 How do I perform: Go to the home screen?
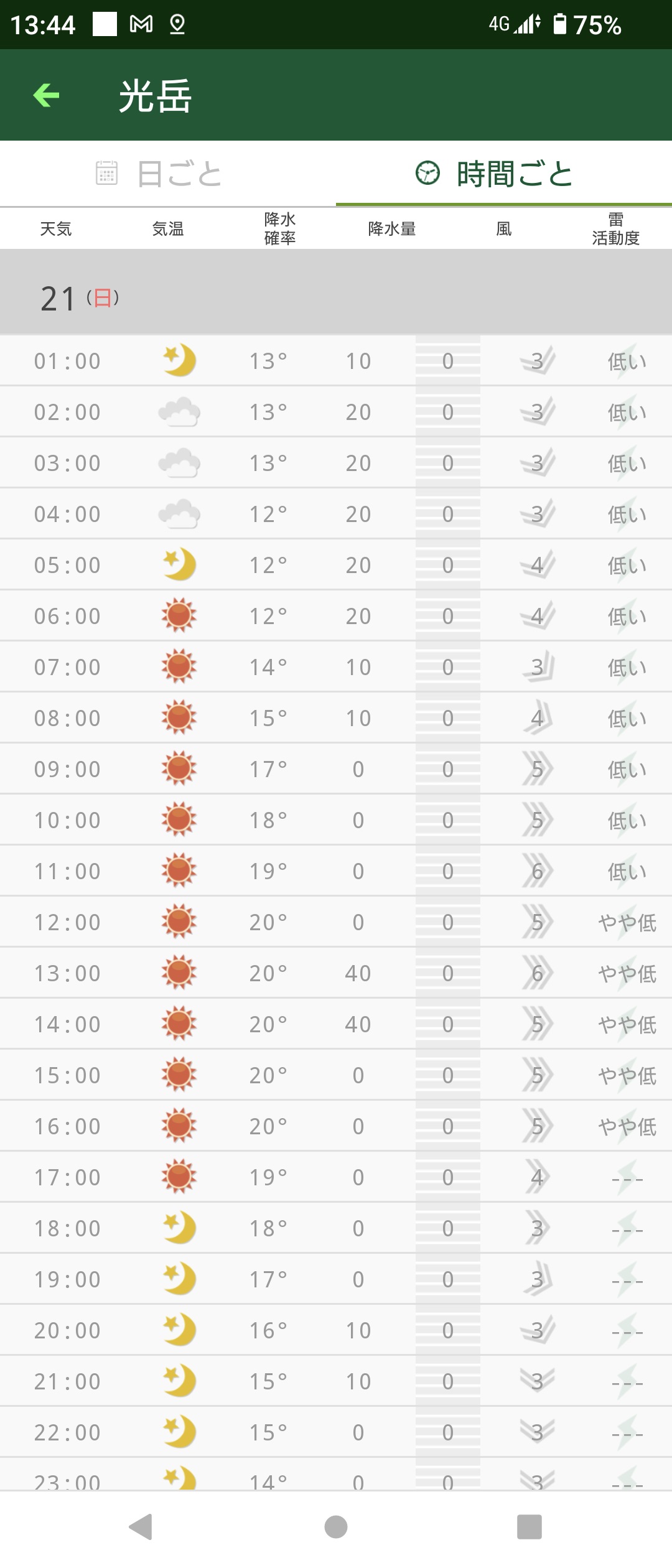pos(336,1526)
